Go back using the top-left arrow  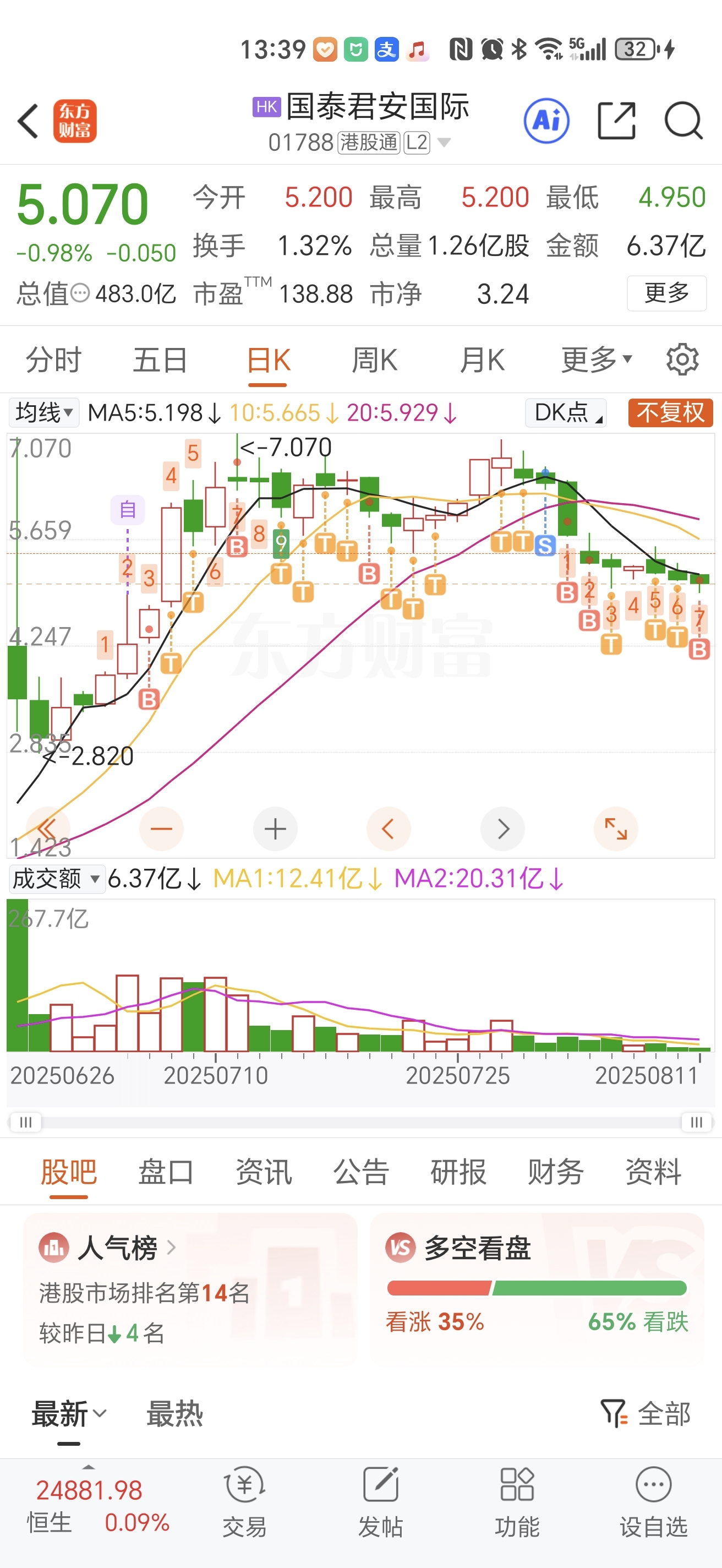(28, 121)
